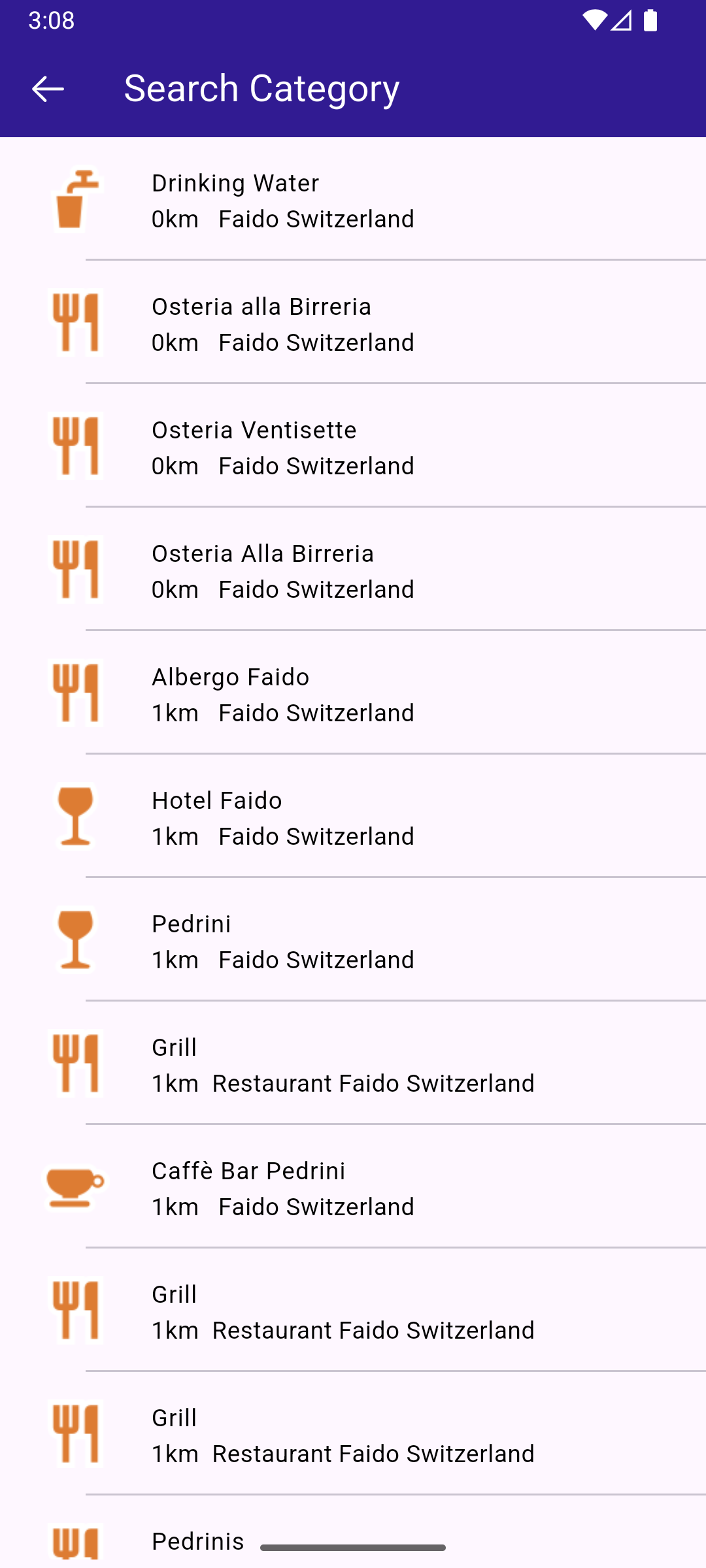Choose Osteria Alla Birreria with capital Alla
The image size is (706, 1568).
coord(353,570)
